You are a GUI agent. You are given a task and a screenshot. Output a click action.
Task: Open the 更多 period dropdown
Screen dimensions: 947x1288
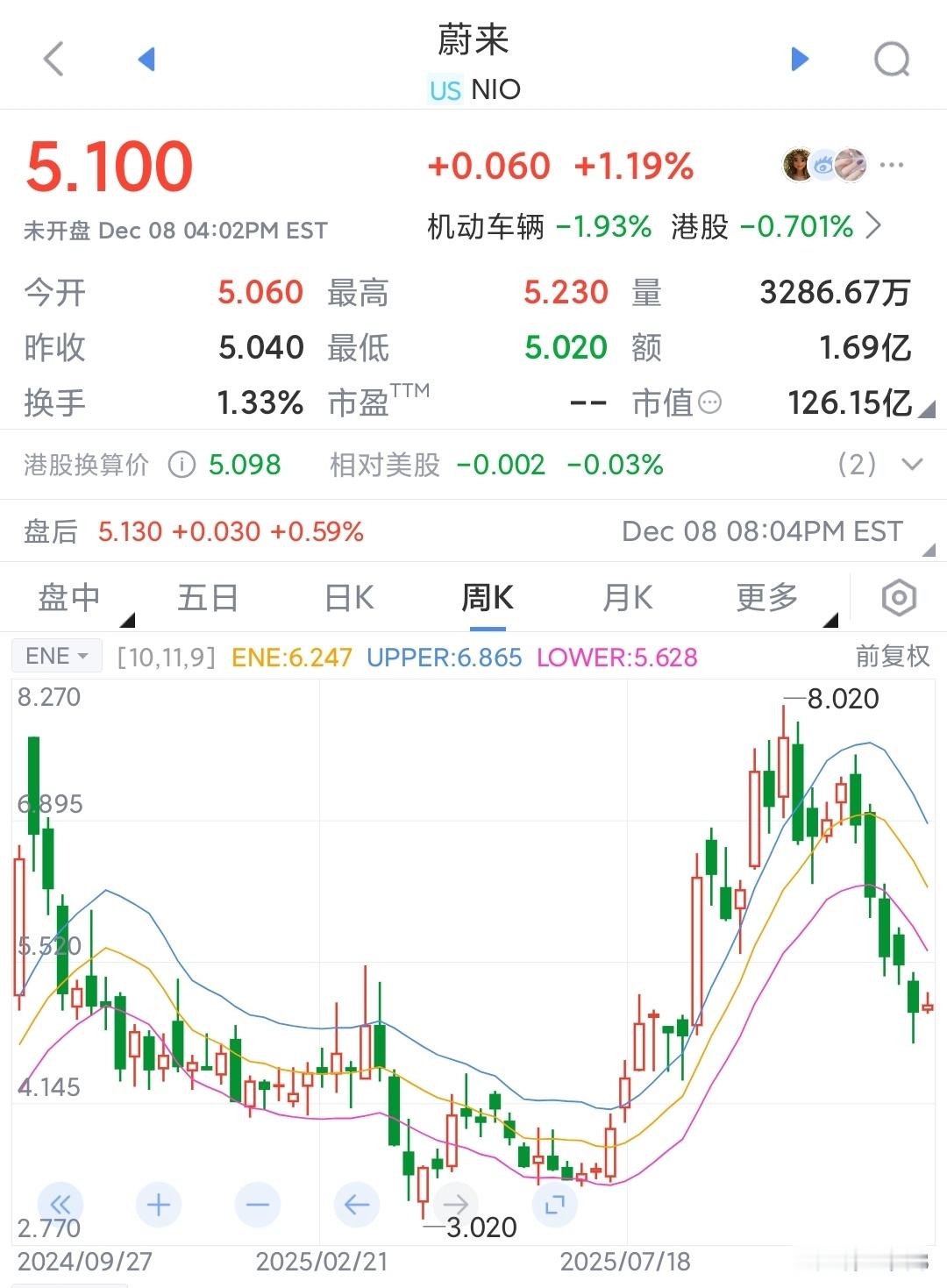(x=765, y=597)
